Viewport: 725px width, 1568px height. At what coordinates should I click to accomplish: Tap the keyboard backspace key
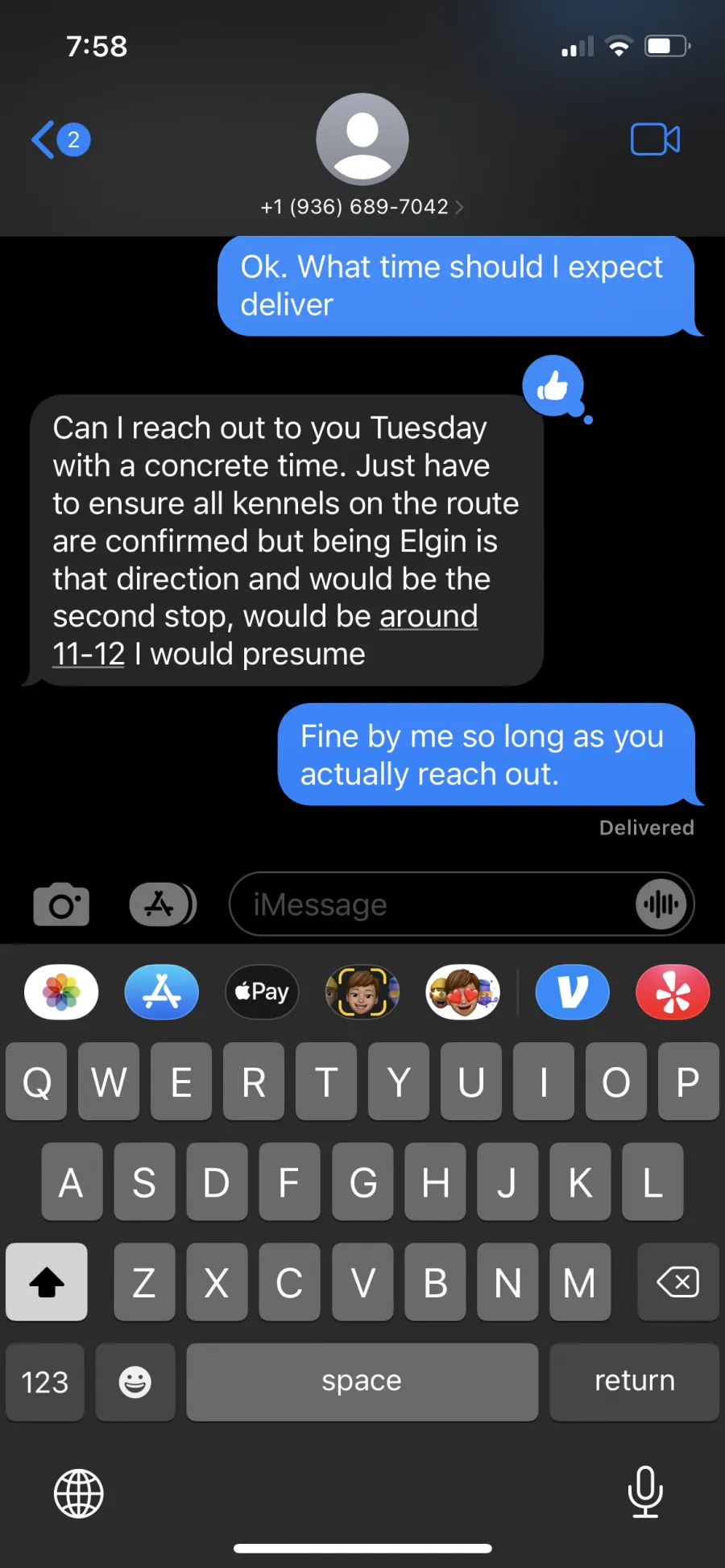click(678, 1282)
